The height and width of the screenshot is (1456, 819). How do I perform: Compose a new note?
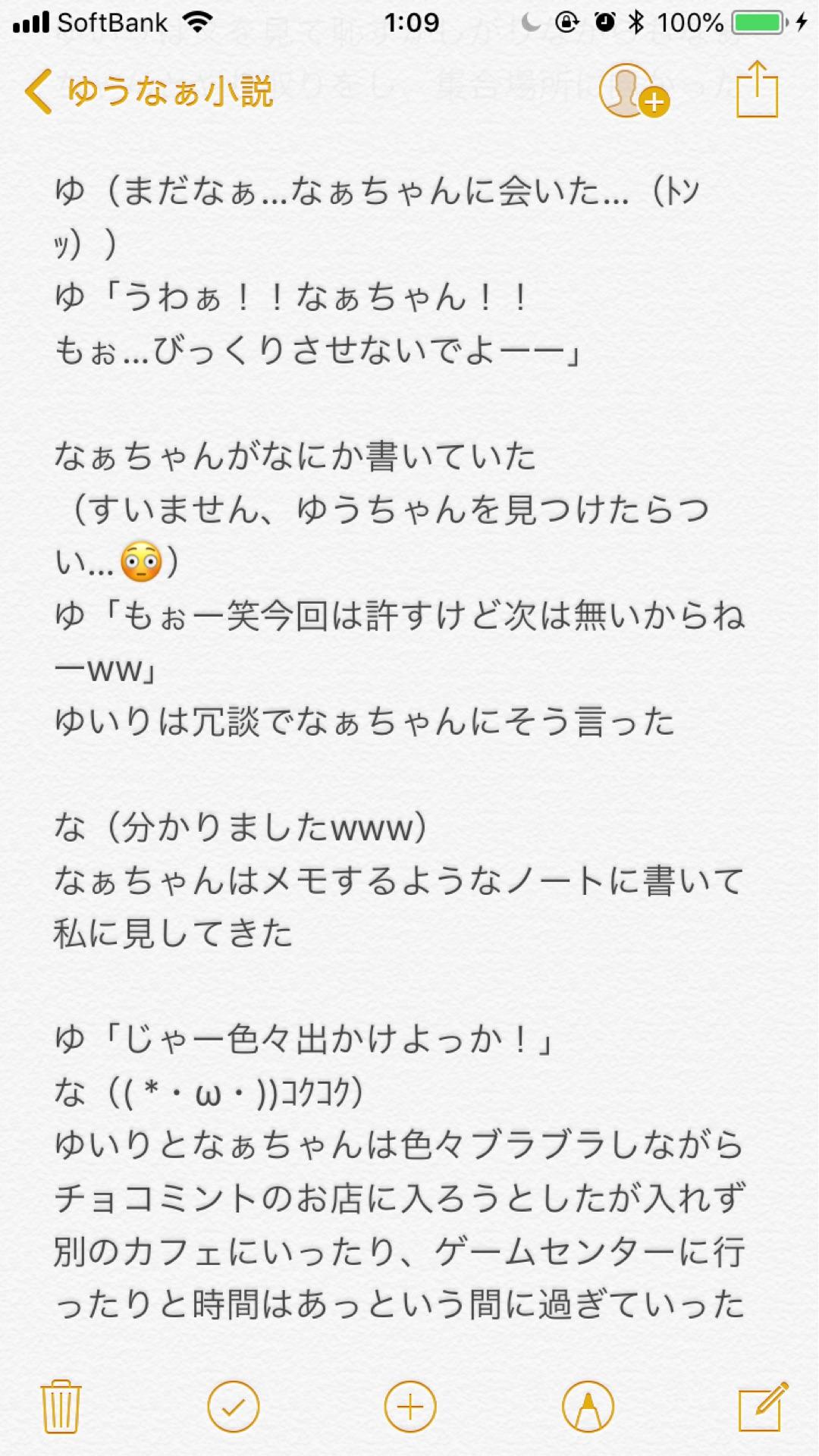tap(762, 1407)
